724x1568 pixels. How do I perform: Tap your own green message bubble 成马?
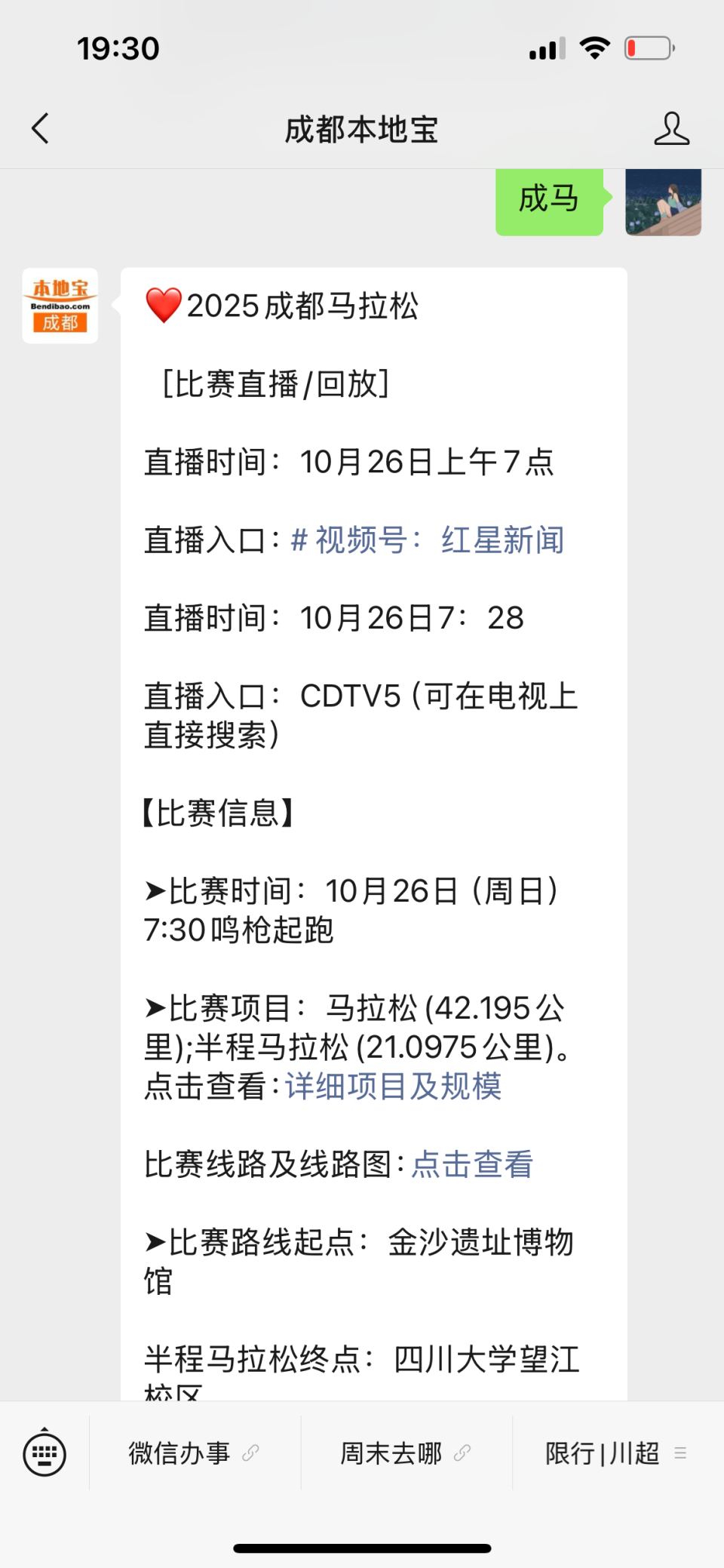[x=548, y=199]
